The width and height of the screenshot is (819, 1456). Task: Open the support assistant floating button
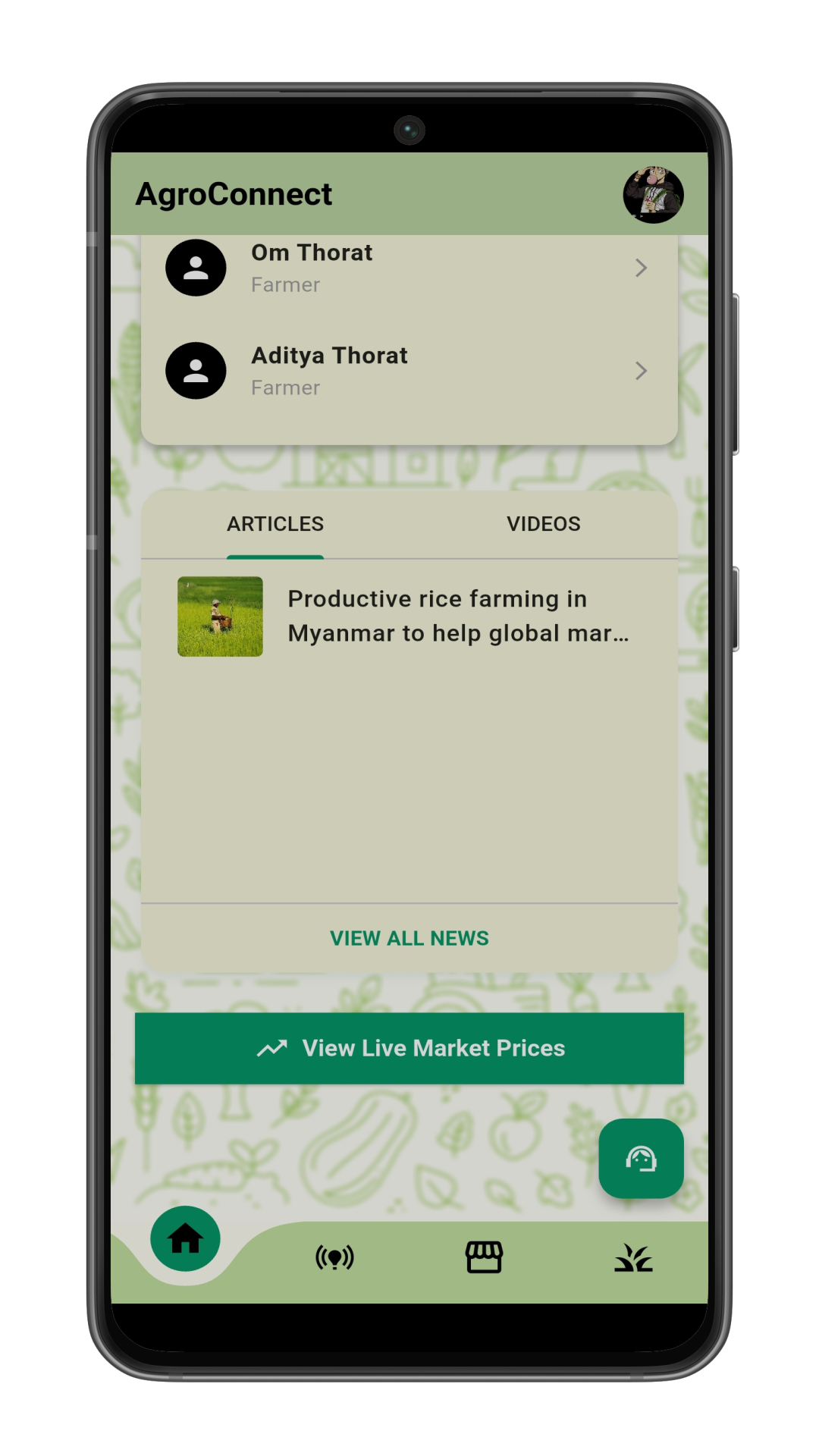pyautogui.click(x=641, y=1159)
